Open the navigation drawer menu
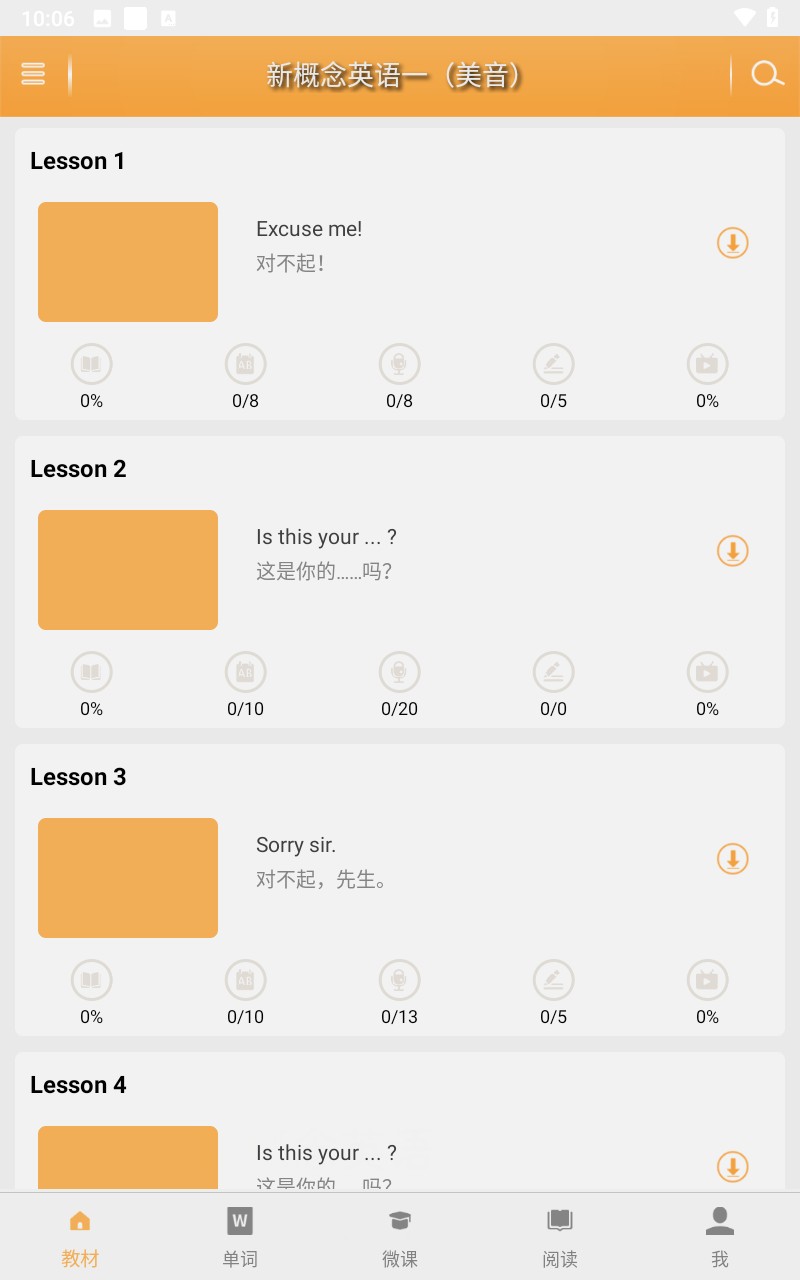Screen dimensions: 800x1280 pos(33,75)
